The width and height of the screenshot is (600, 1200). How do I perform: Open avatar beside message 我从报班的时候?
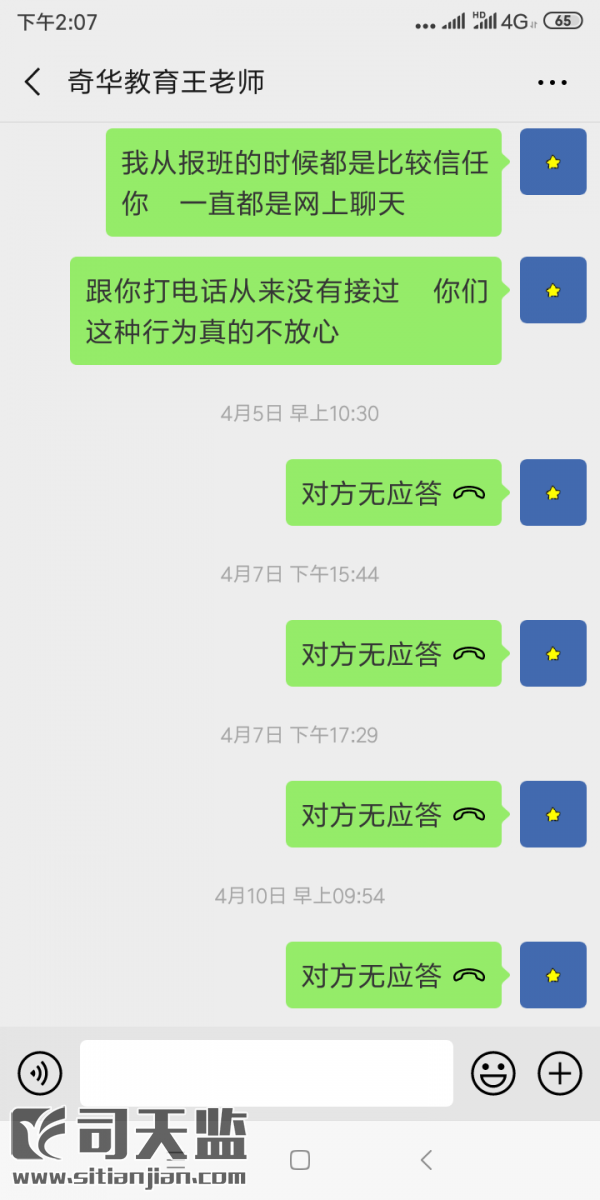(x=553, y=162)
